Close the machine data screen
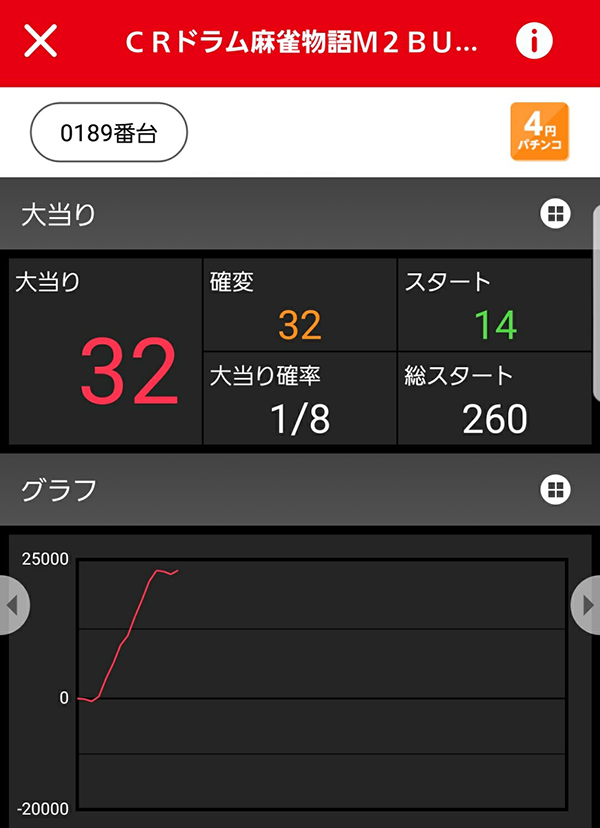Viewport: 600px width, 828px height. [41, 42]
